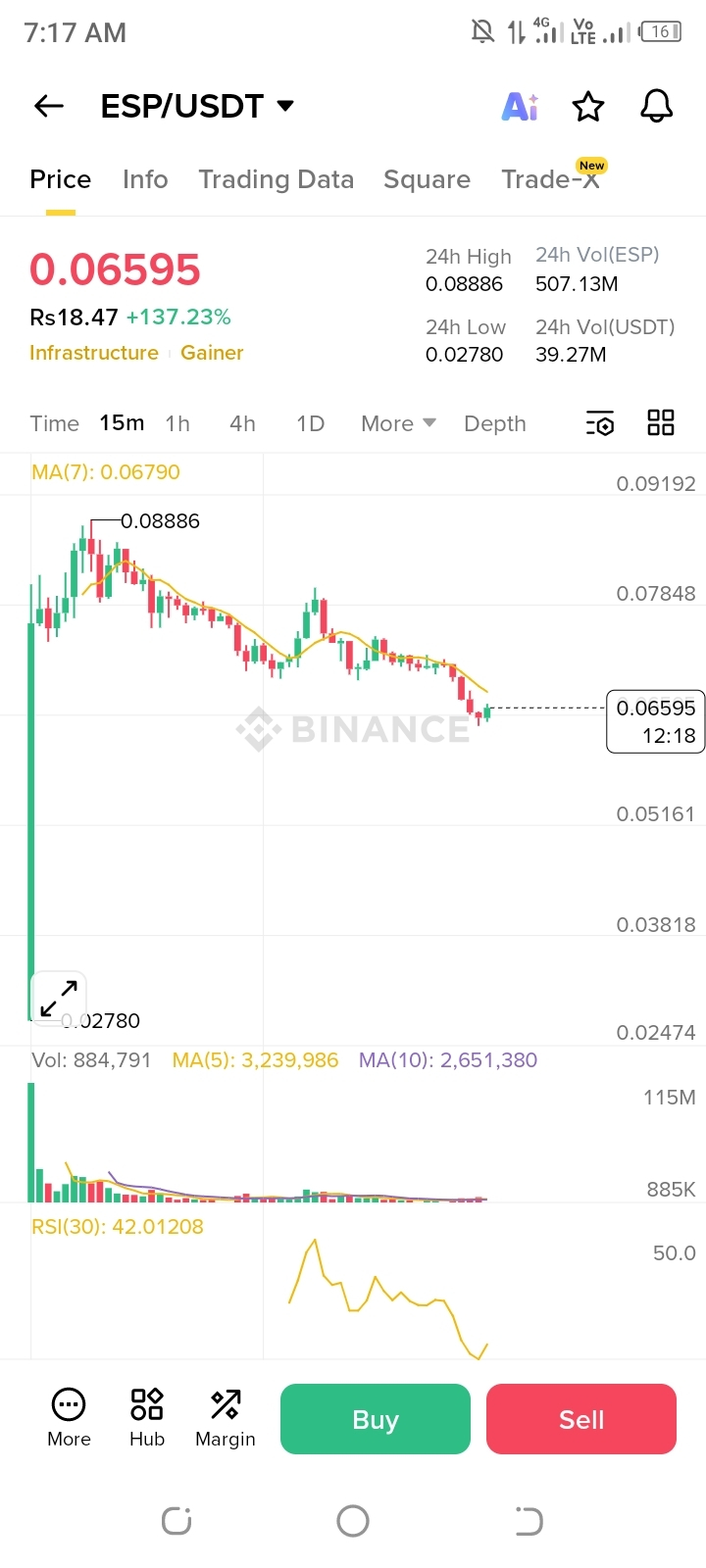The height and width of the screenshot is (1568, 706).
Task: Add ESP/USDT to favorites with star
Action: [x=588, y=106]
